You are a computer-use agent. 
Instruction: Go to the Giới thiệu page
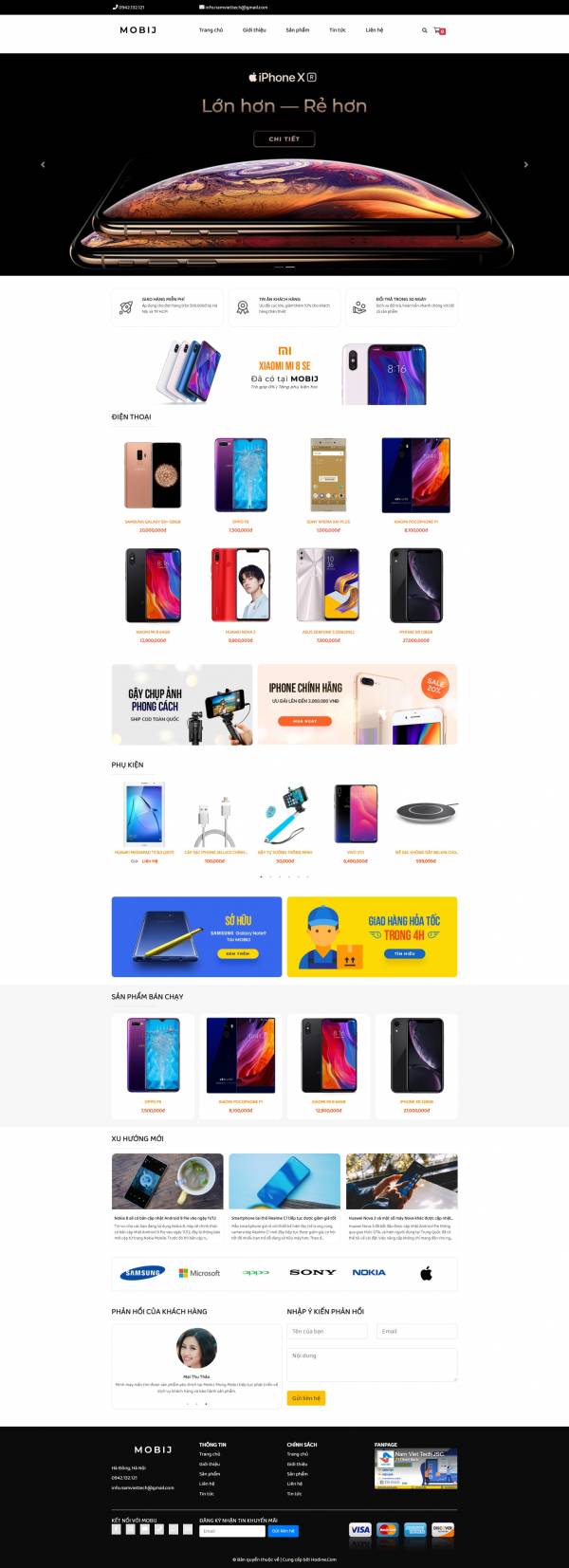click(254, 30)
